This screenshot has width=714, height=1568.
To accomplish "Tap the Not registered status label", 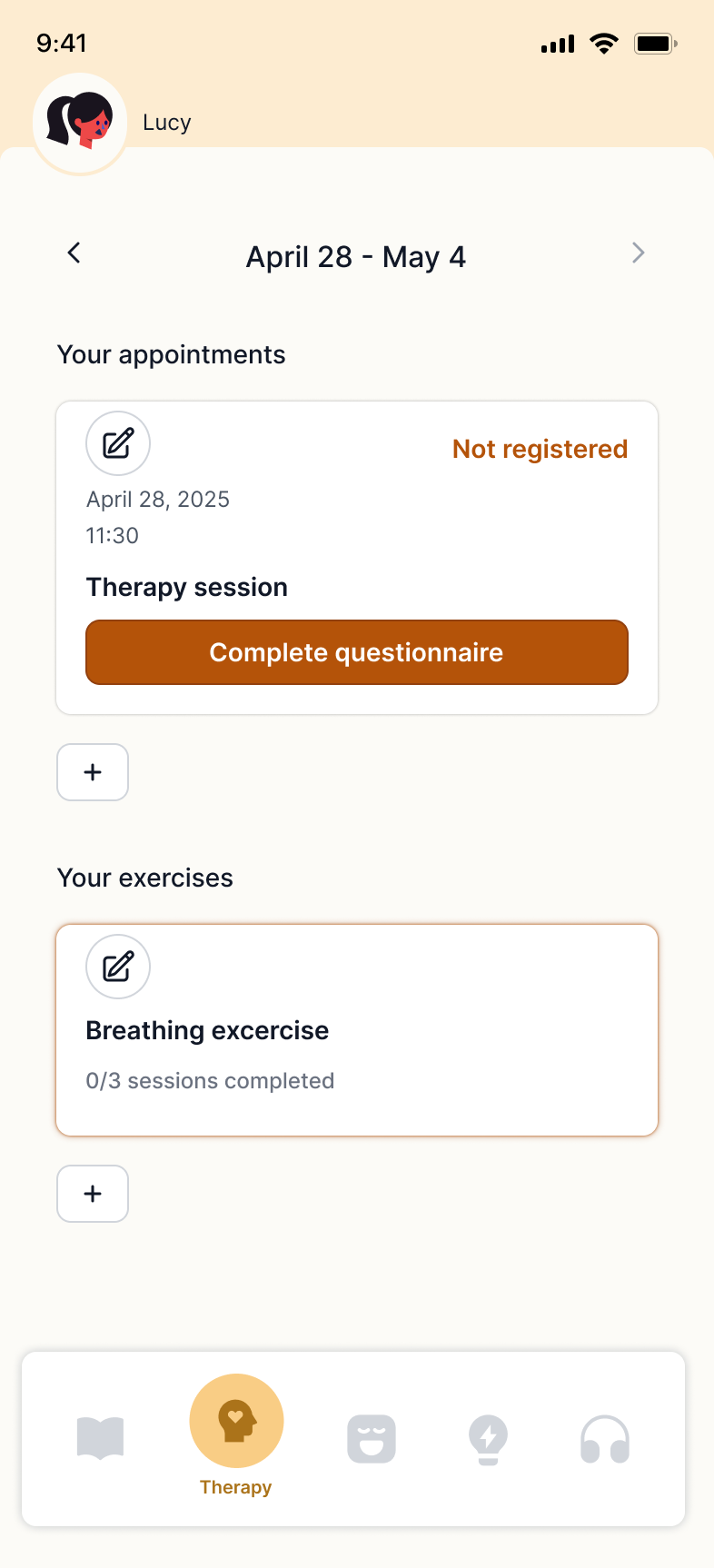I will click(x=540, y=448).
